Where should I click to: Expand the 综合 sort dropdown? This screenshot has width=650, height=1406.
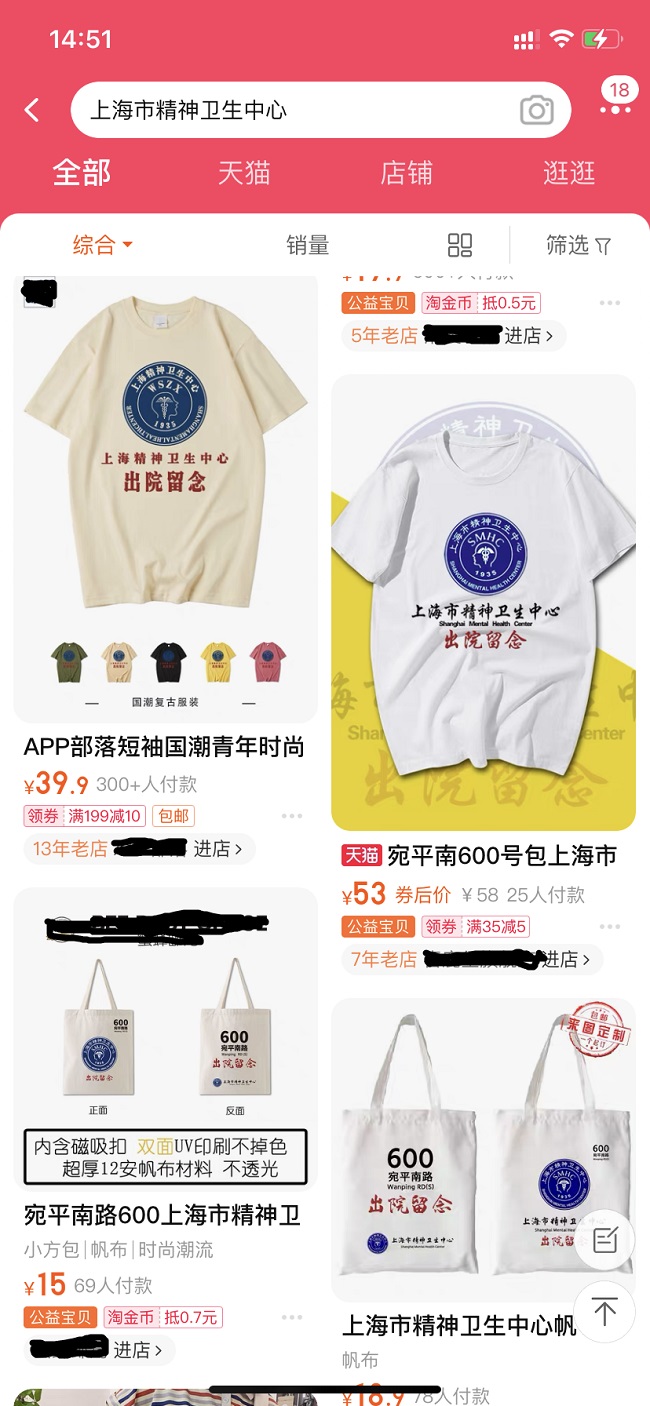(102, 245)
